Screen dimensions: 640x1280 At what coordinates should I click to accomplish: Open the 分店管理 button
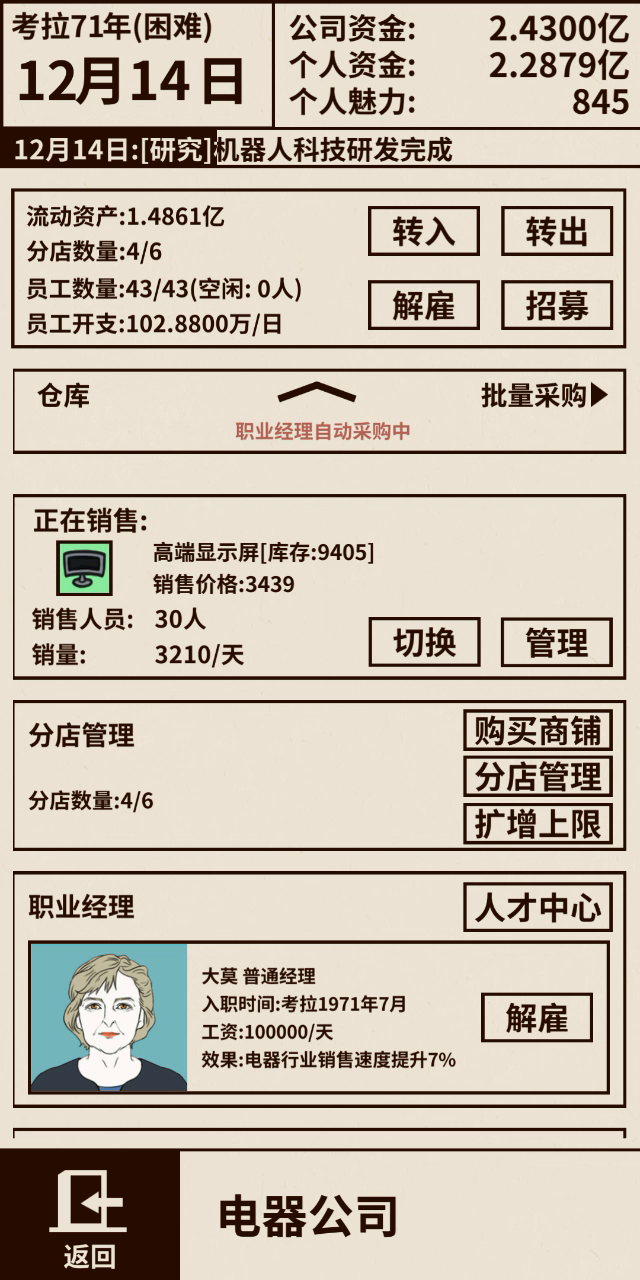(538, 777)
